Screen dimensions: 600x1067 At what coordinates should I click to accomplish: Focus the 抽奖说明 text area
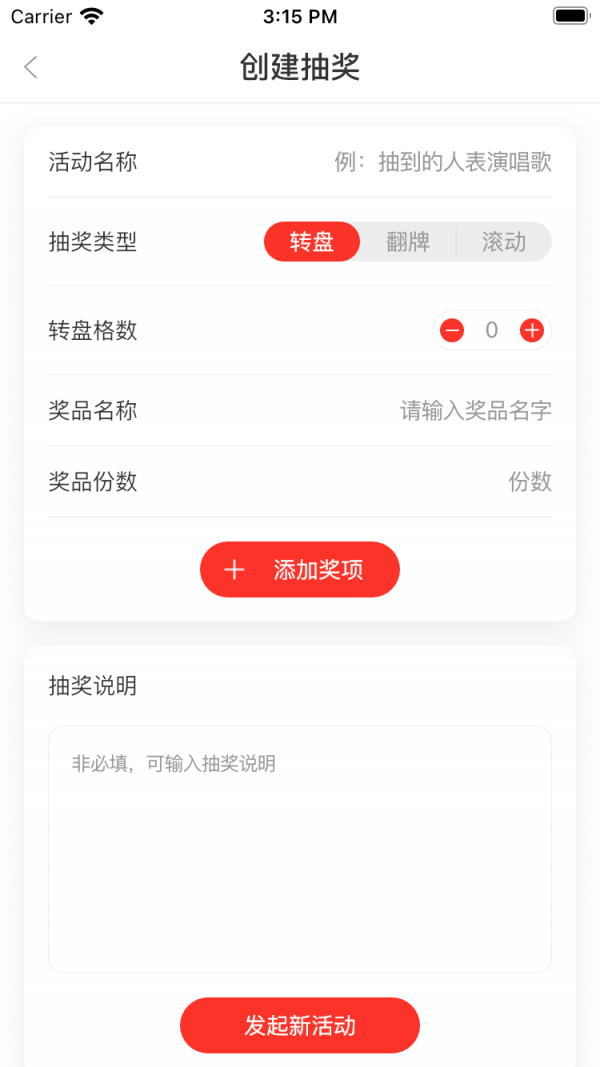300,848
